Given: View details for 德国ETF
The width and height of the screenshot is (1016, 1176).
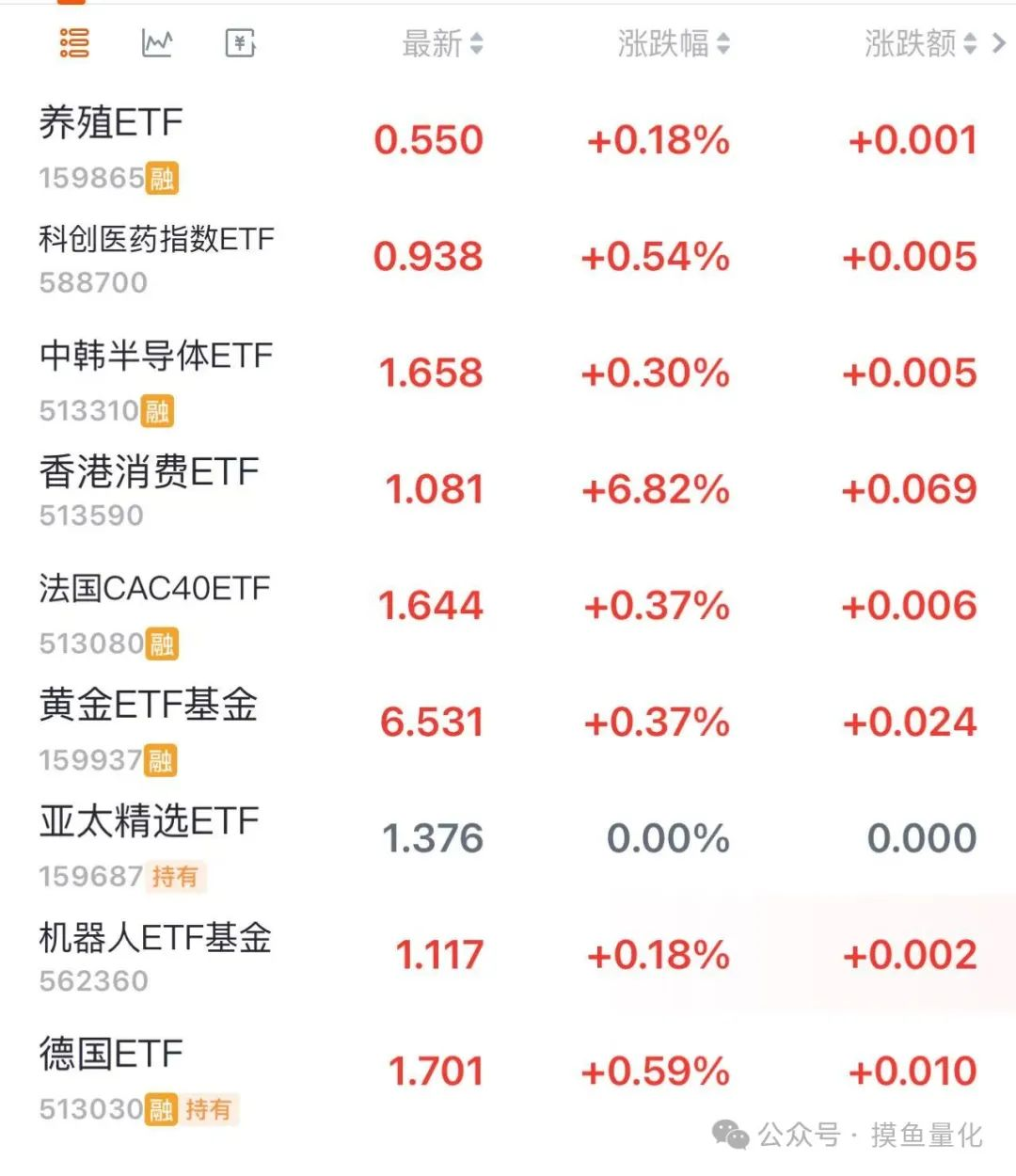Looking at the screenshot, I should 111,1055.
